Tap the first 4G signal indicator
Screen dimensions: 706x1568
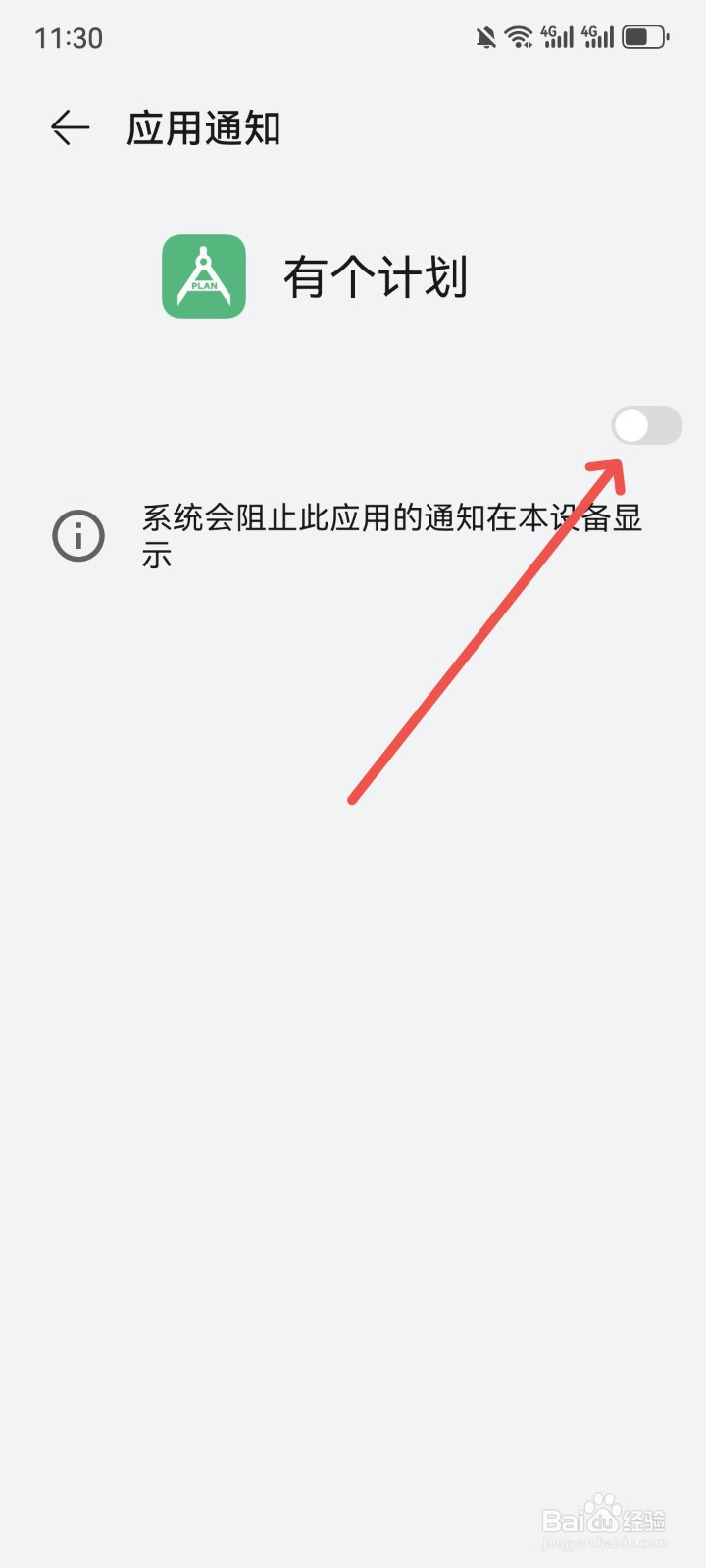tap(556, 35)
